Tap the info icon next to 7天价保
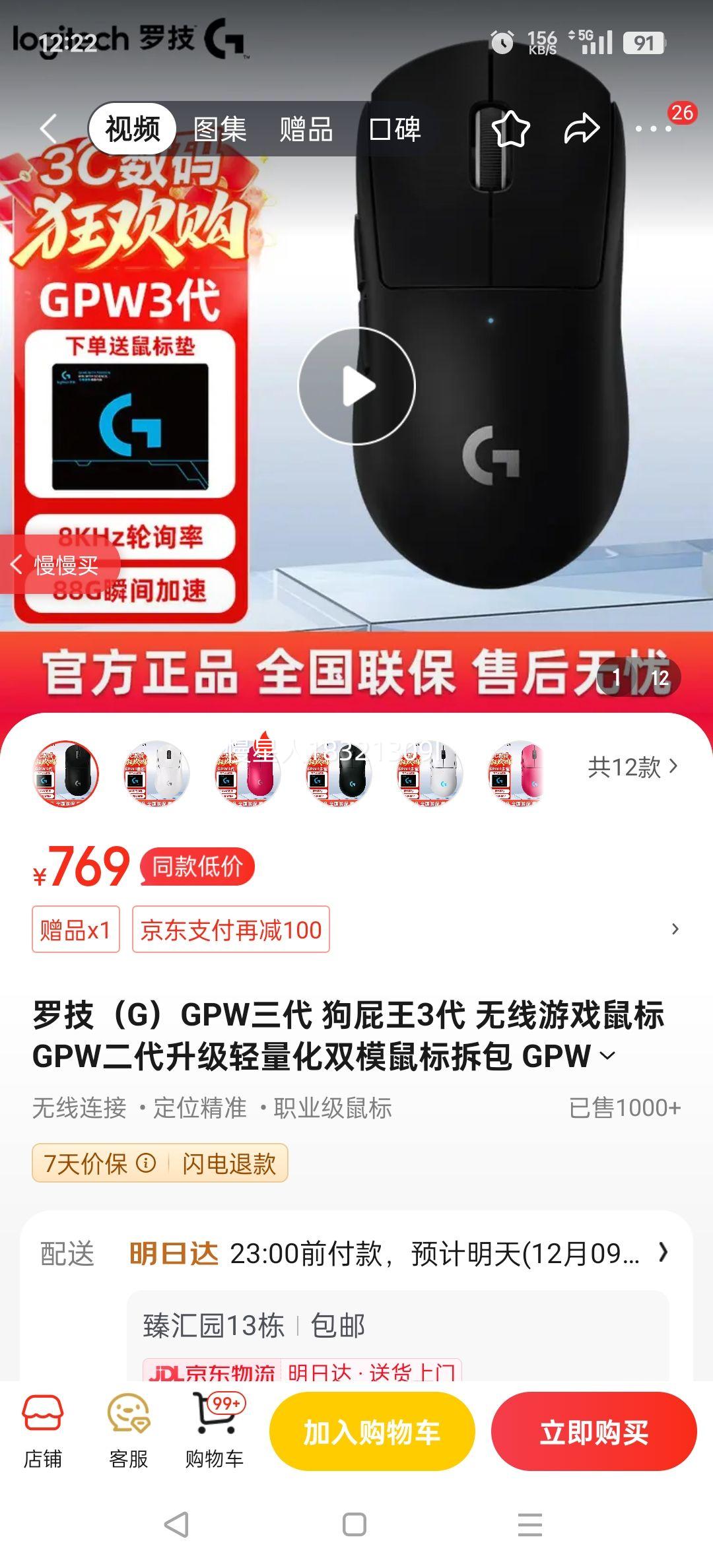This screenshot has height=1568, width=713. pos(147,1163)
